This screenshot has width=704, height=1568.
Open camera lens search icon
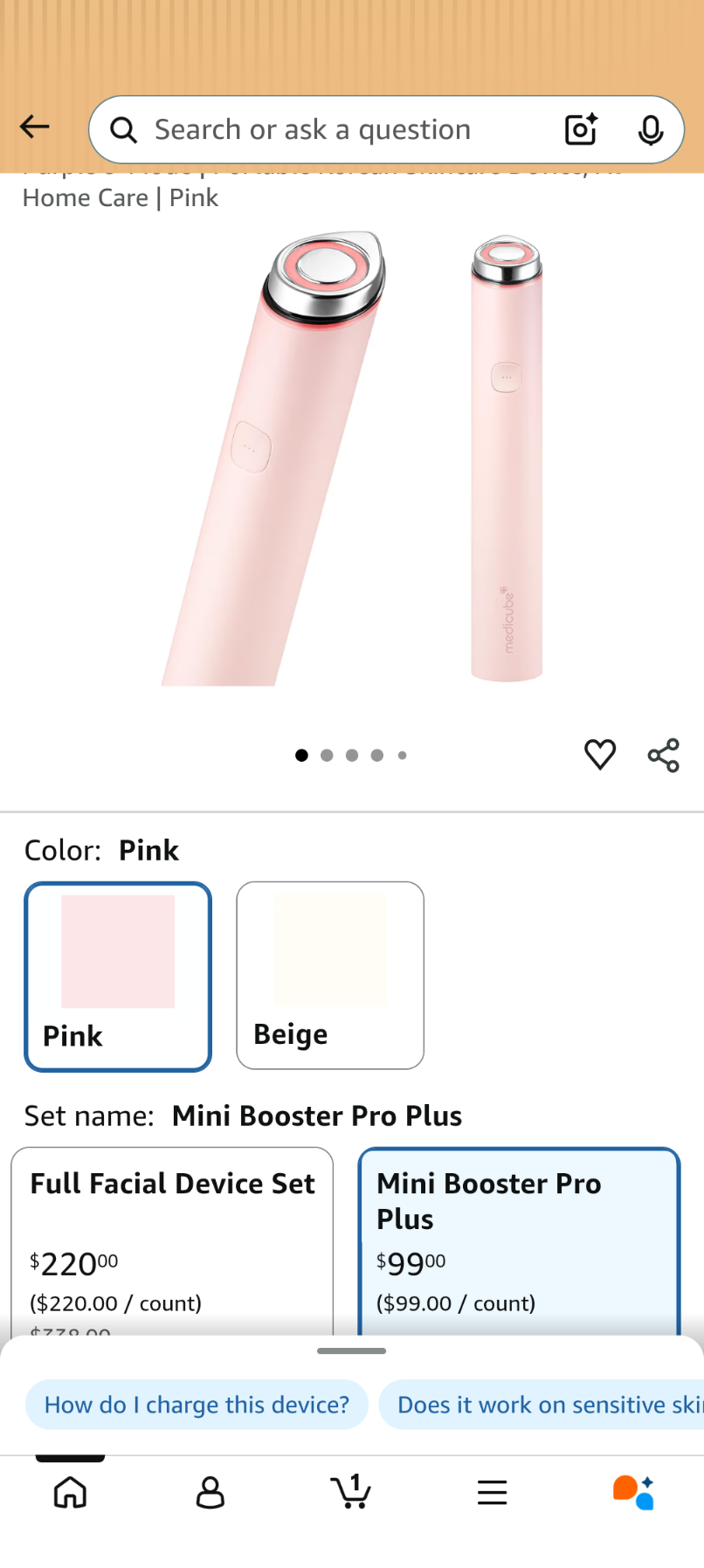(581, 130)
